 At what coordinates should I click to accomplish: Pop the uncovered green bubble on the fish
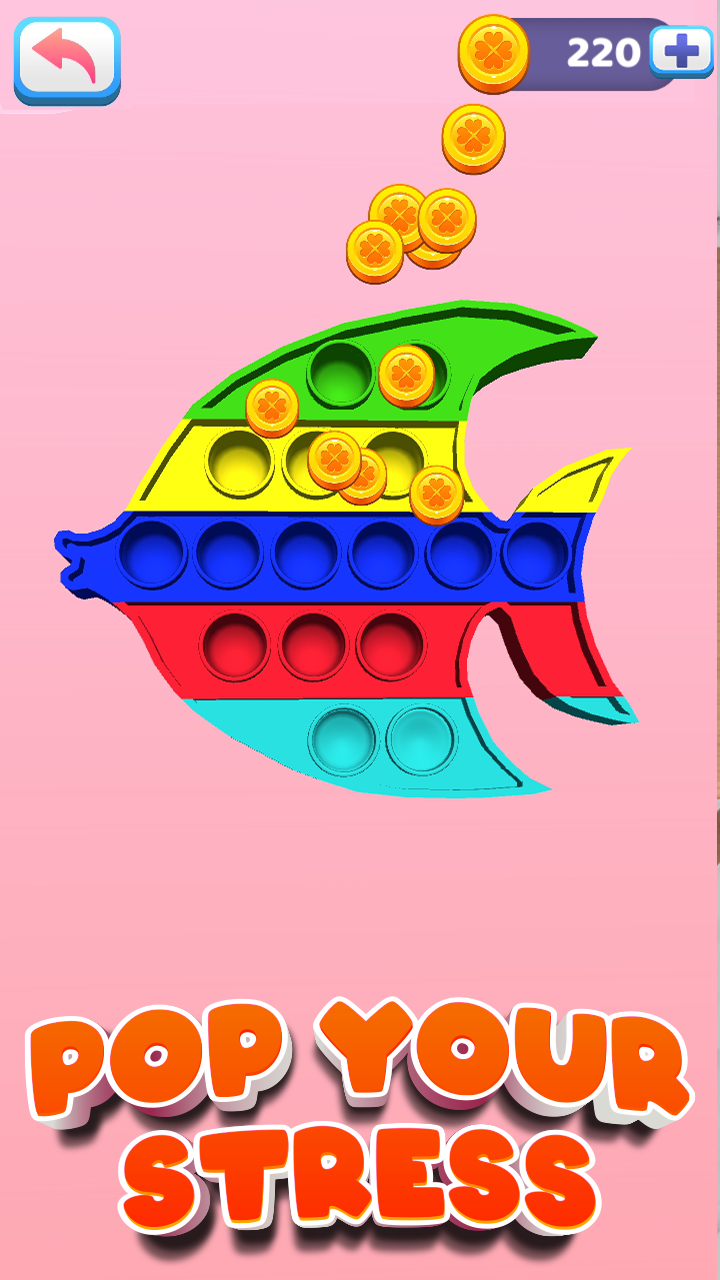(340, 373)
